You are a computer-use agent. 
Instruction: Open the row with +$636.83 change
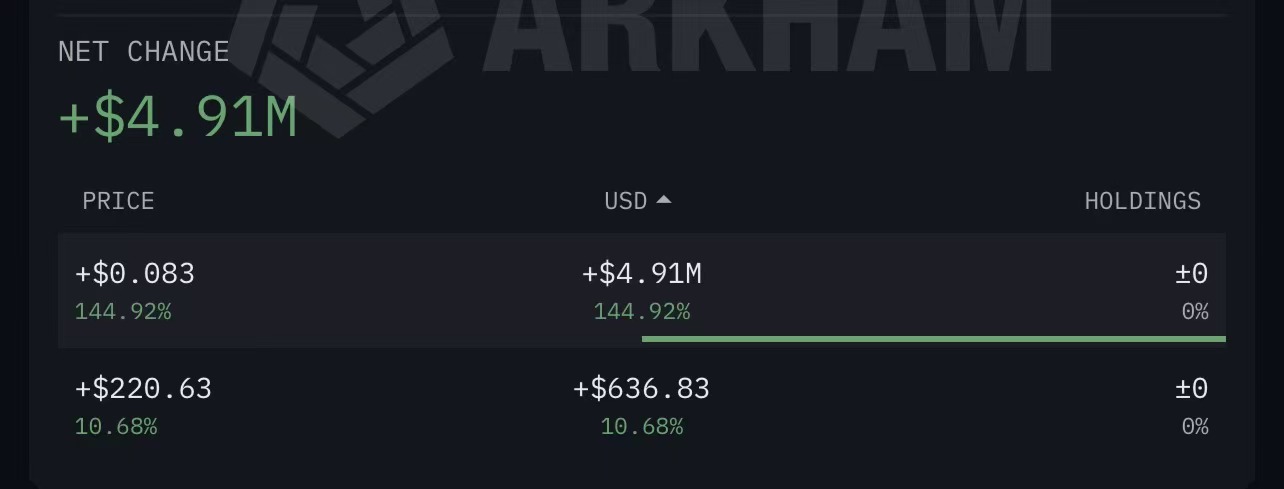641,405
